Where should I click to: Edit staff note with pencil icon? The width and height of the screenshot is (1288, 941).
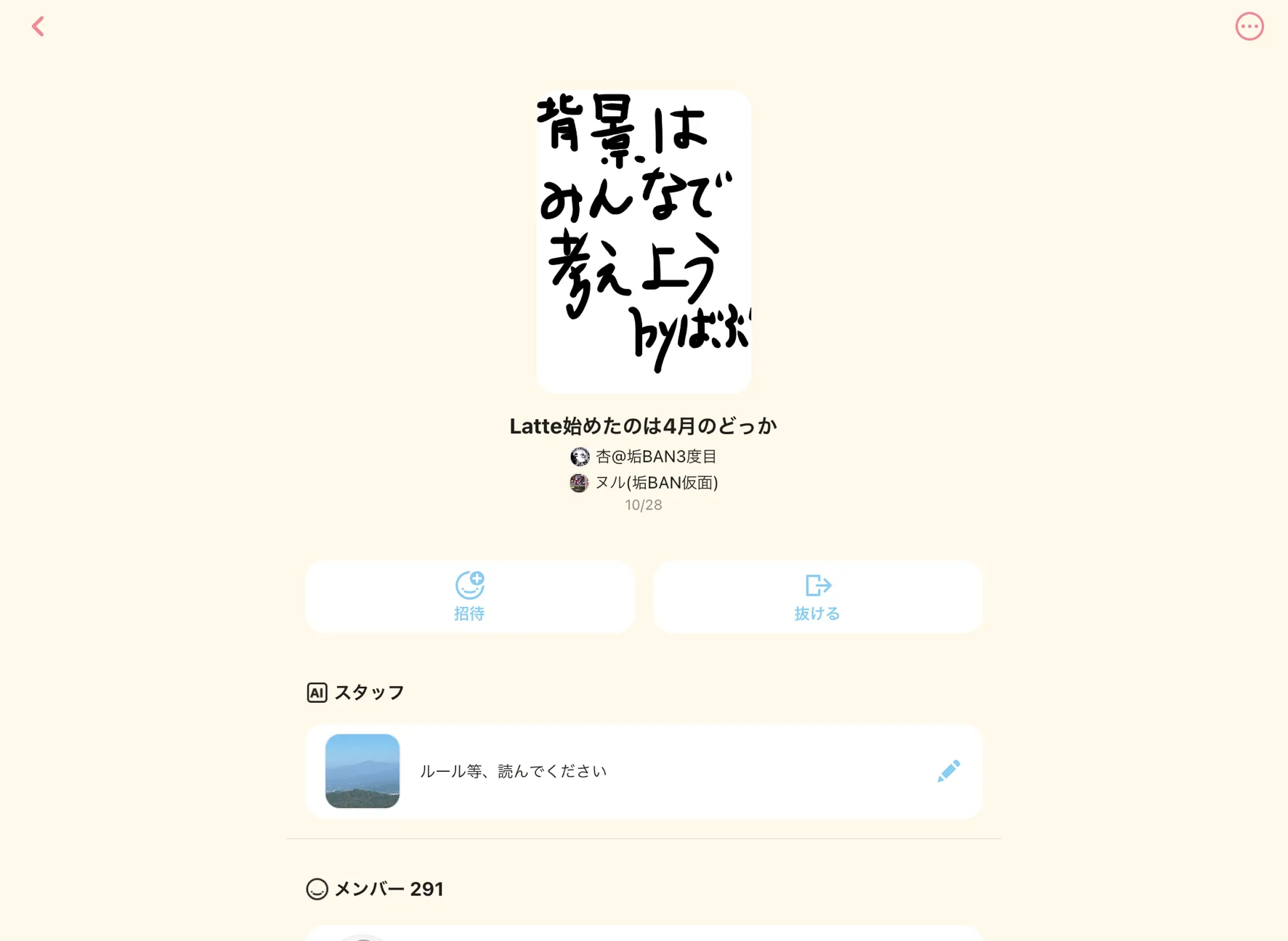click(x=948, y=771)
